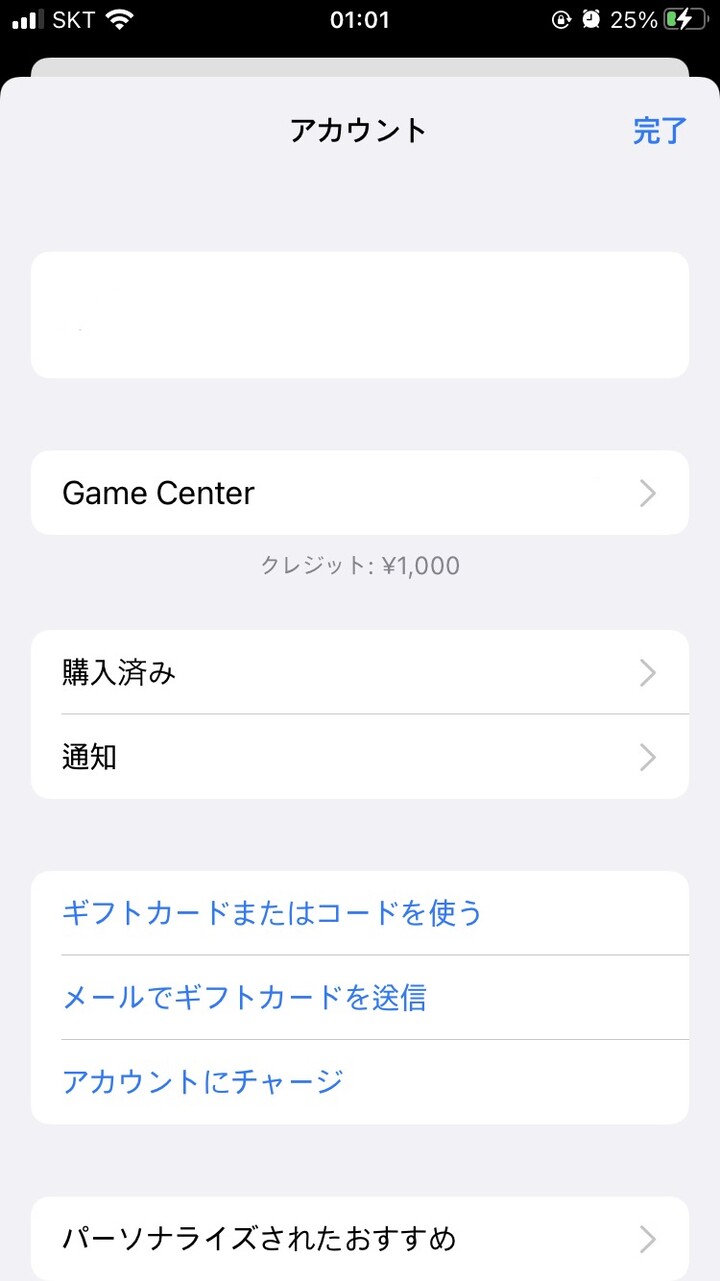
Task: Open 購入済み purchased apps list
Action: (x=360, y=672)
